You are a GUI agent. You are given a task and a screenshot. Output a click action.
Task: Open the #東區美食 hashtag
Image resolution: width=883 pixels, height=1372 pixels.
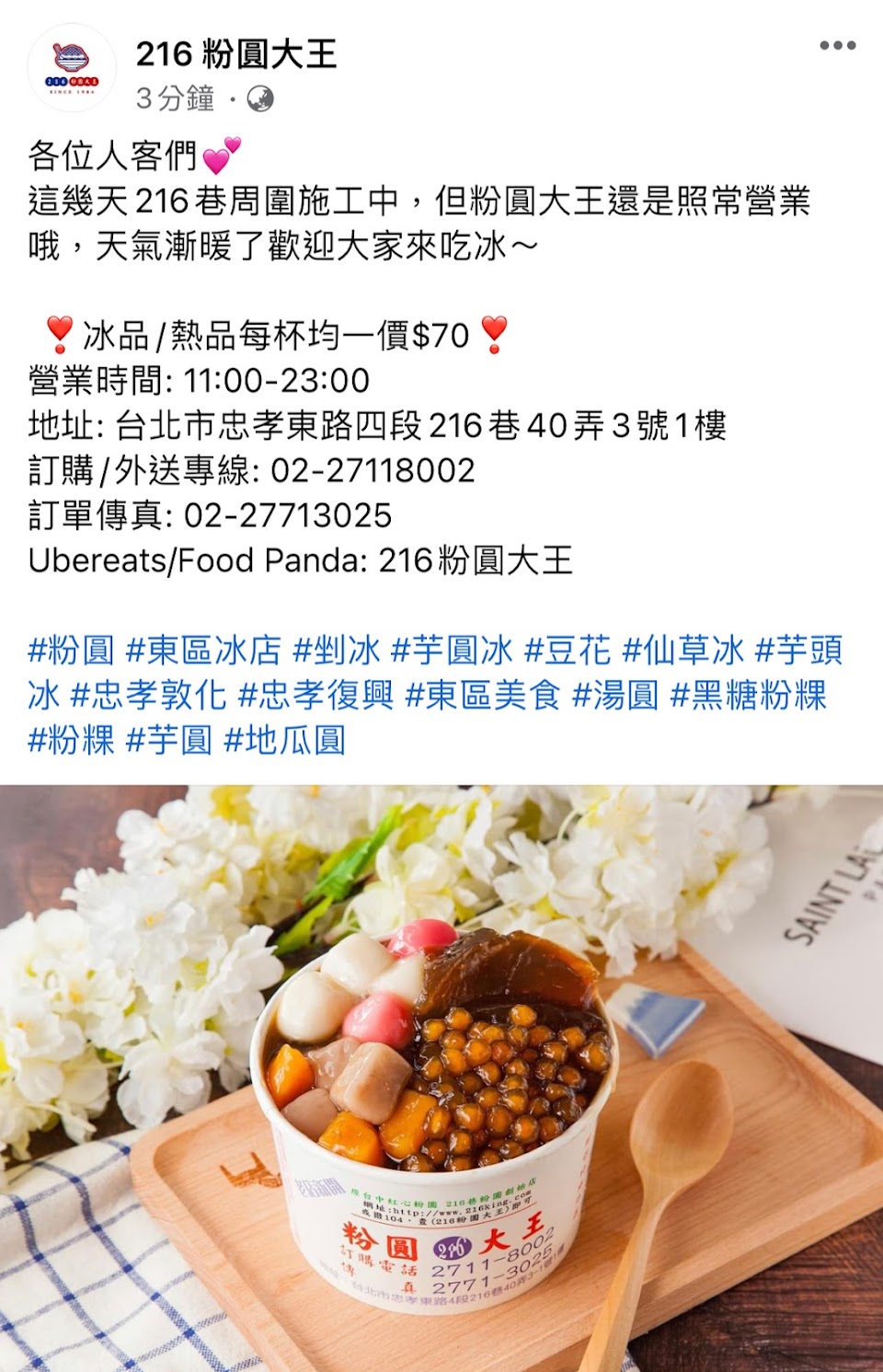[483, 696]
